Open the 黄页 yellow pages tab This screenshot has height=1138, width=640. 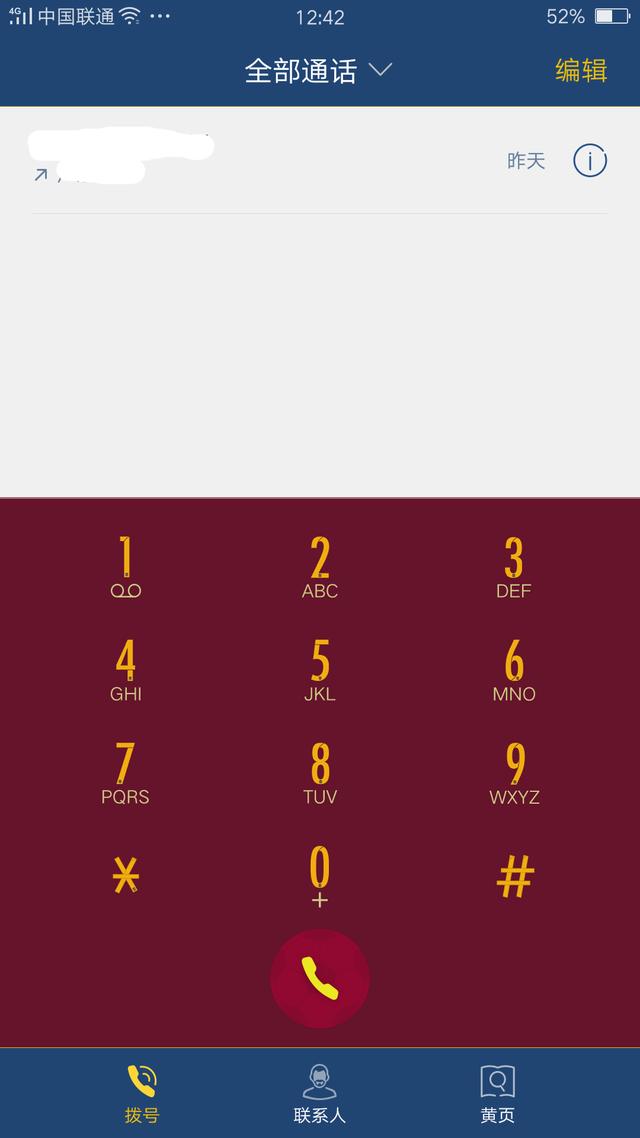[x=497, y=1093]
